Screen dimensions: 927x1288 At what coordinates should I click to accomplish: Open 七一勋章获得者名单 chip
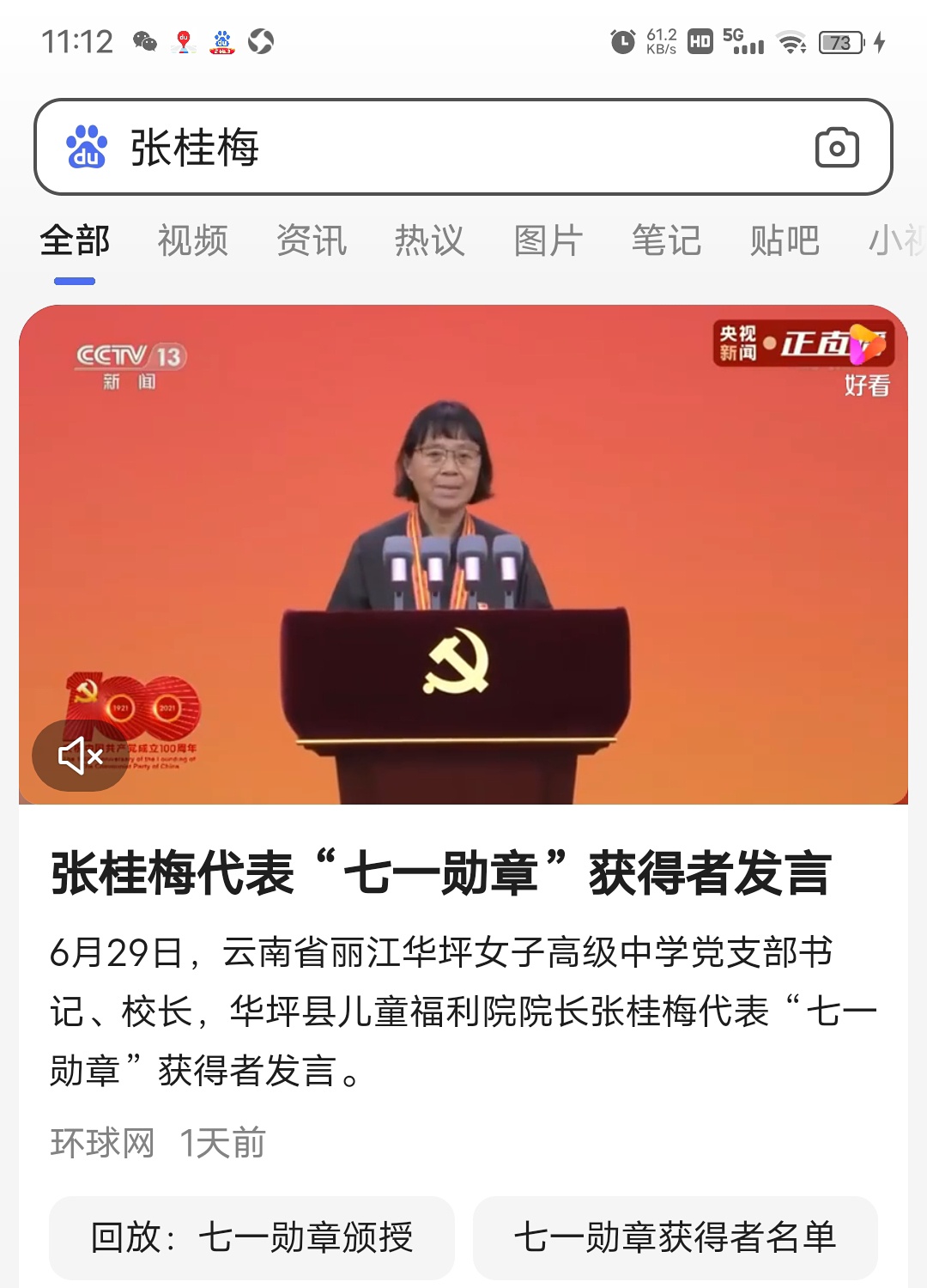675,1237
